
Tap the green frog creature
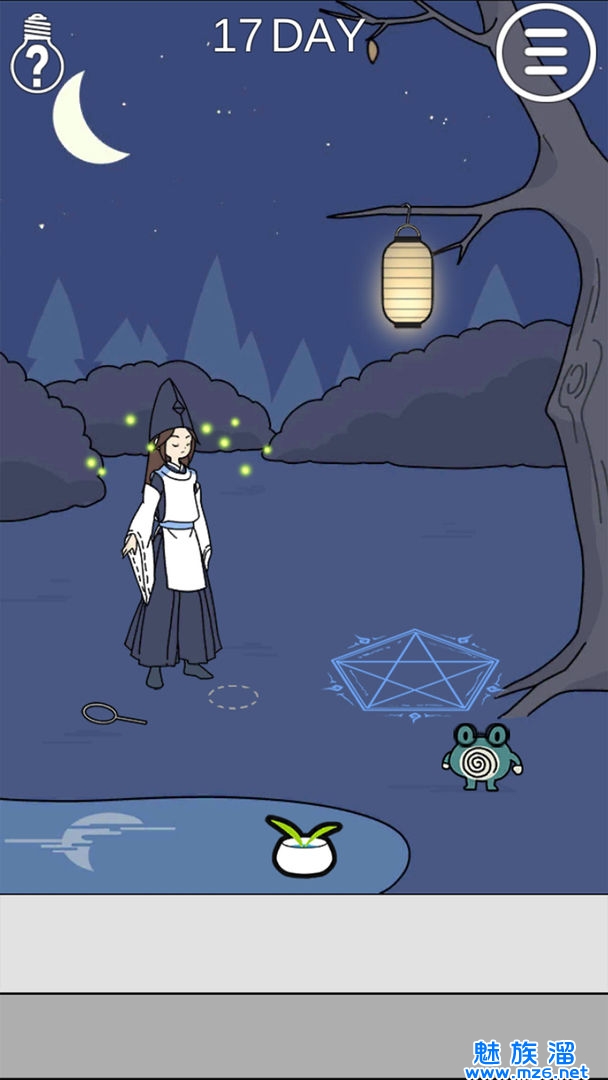click(x=483, y=757)
